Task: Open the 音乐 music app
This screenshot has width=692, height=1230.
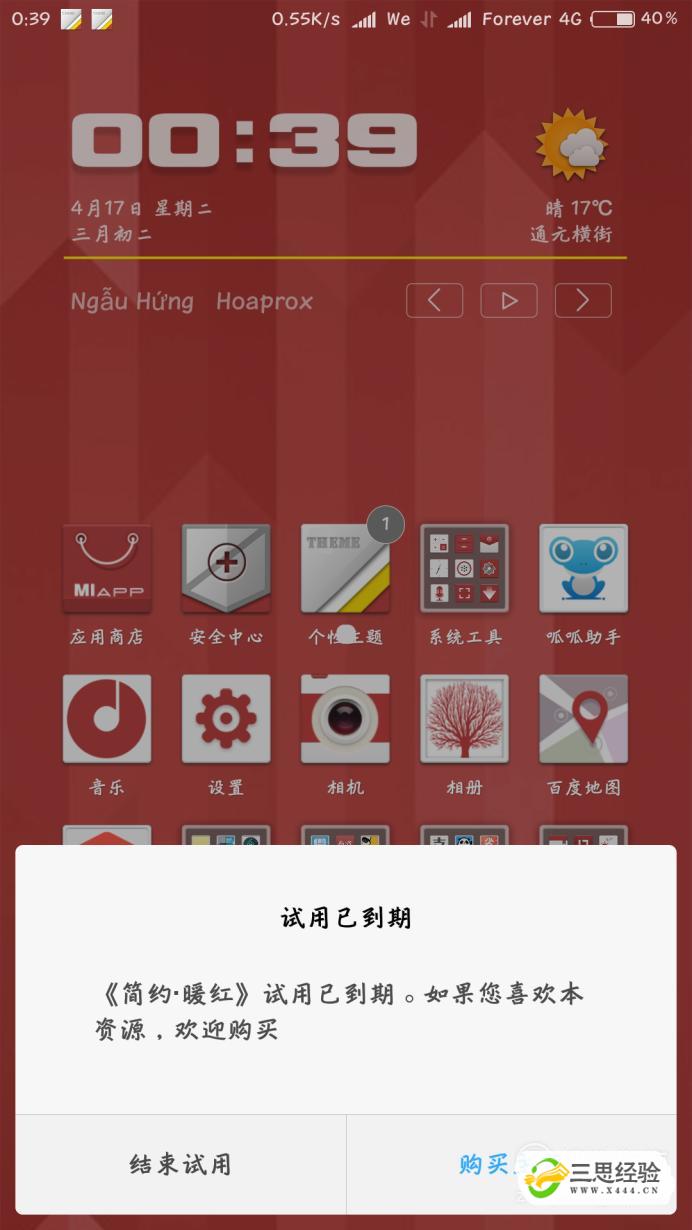Action: pos(107,719)
